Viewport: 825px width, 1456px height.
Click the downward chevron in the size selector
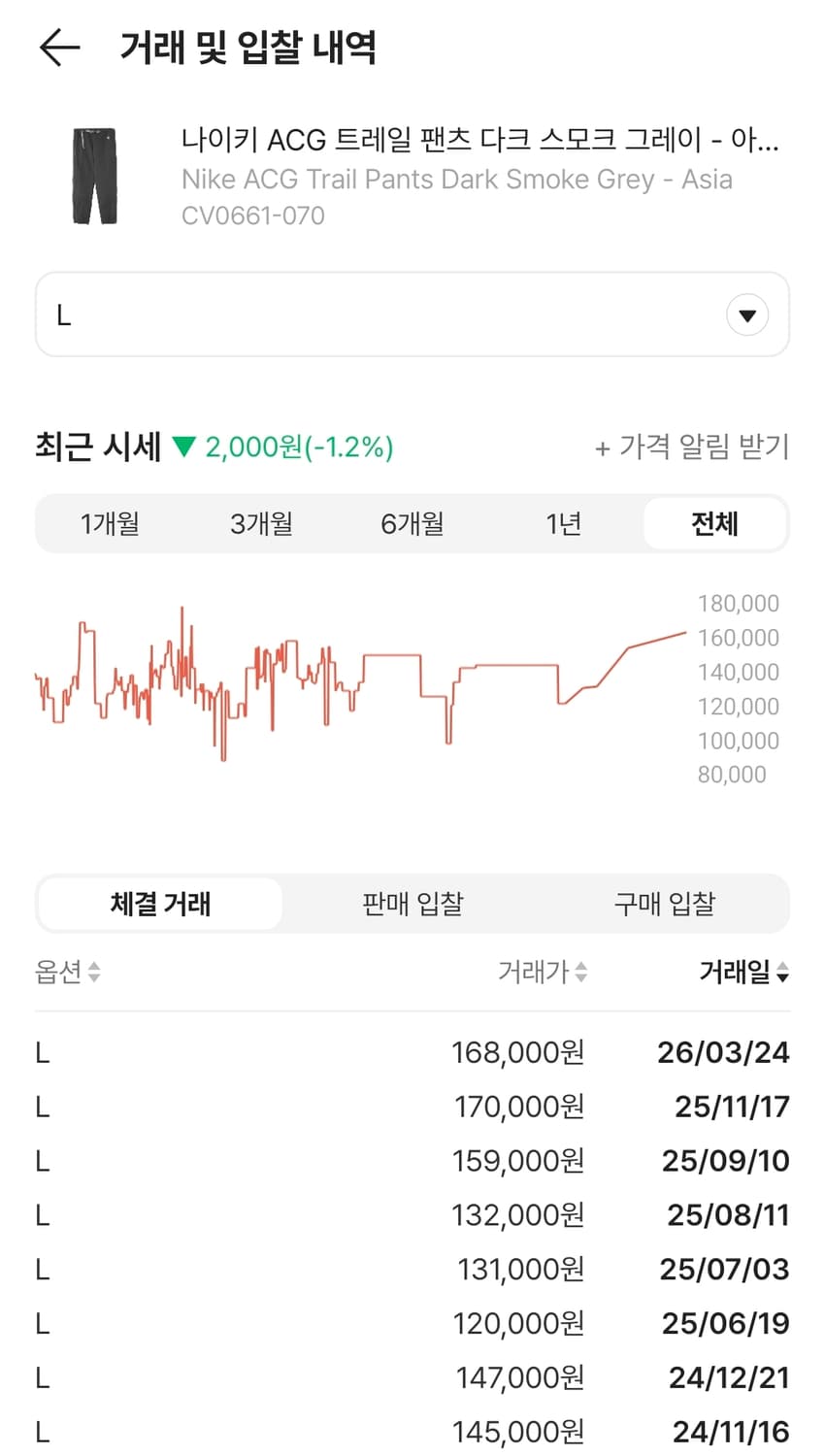point(746,314)
